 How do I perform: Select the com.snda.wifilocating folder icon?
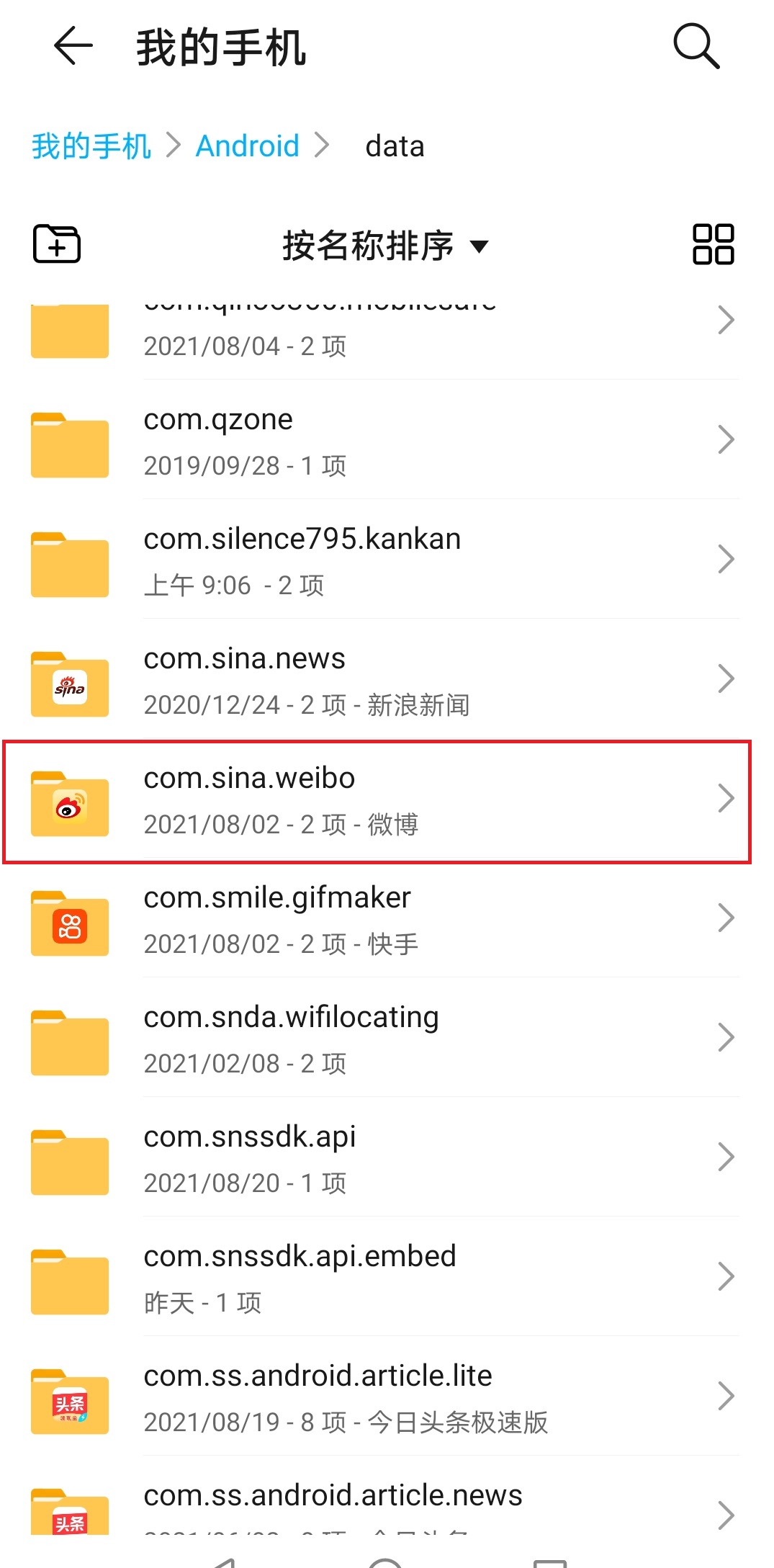click(68, 1044)
